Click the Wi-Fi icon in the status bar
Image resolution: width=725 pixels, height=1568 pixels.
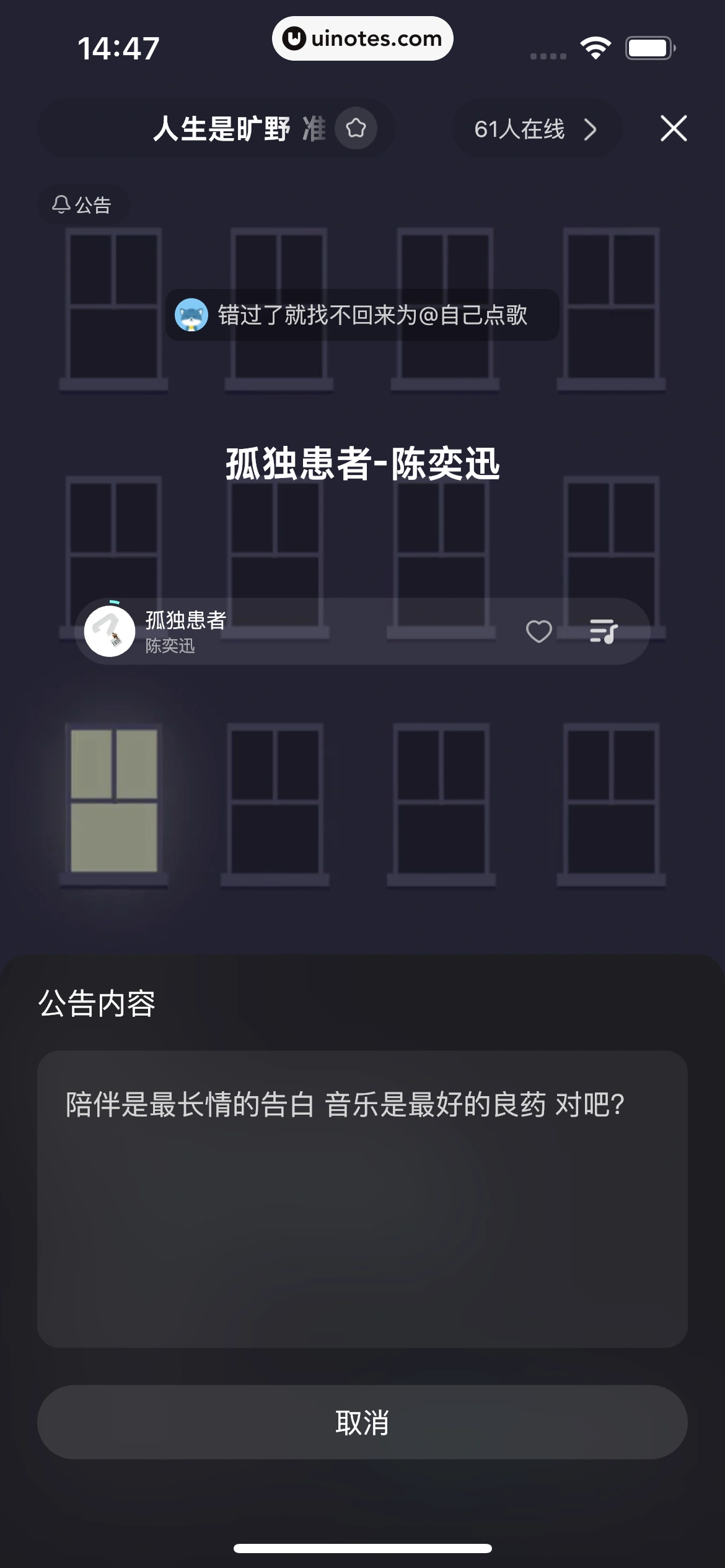(594, 46)
